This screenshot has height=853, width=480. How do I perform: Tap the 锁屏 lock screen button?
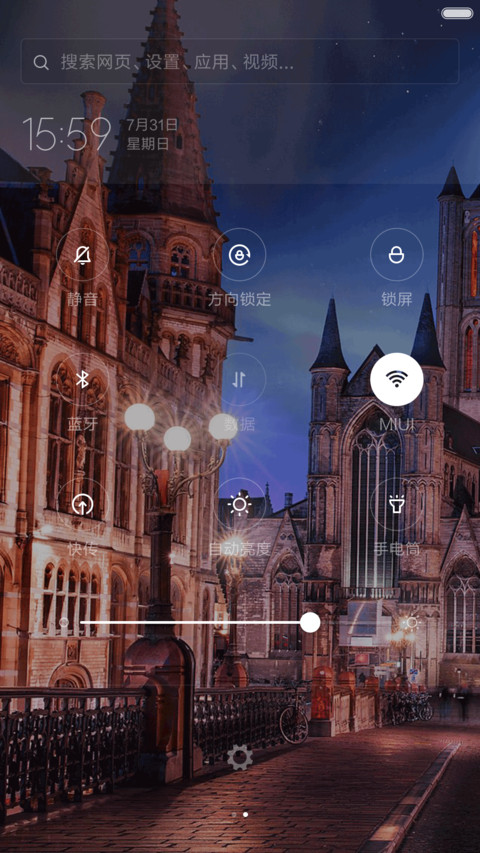coord(397,255)
